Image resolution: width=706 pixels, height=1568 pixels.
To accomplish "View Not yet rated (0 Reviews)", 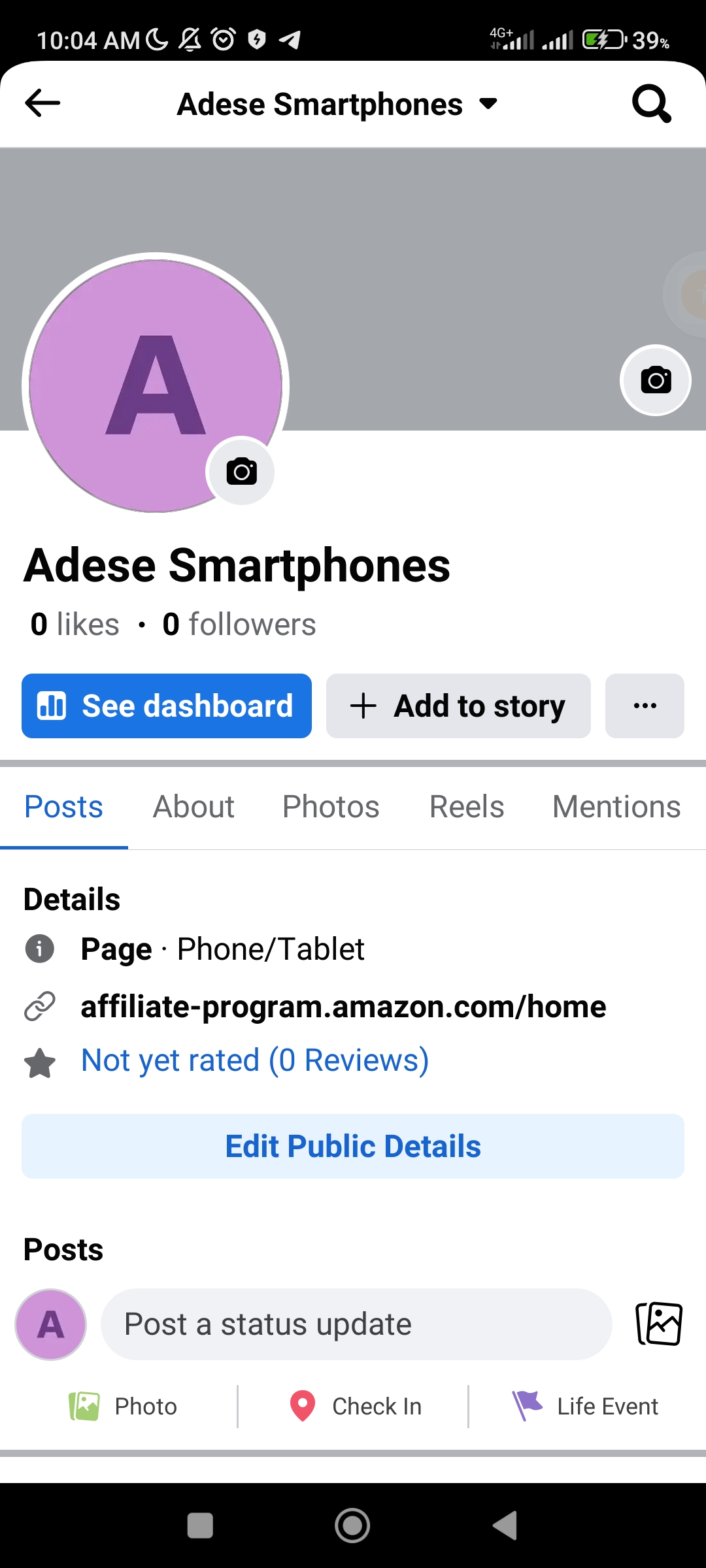I will (x=255, y=1060).
